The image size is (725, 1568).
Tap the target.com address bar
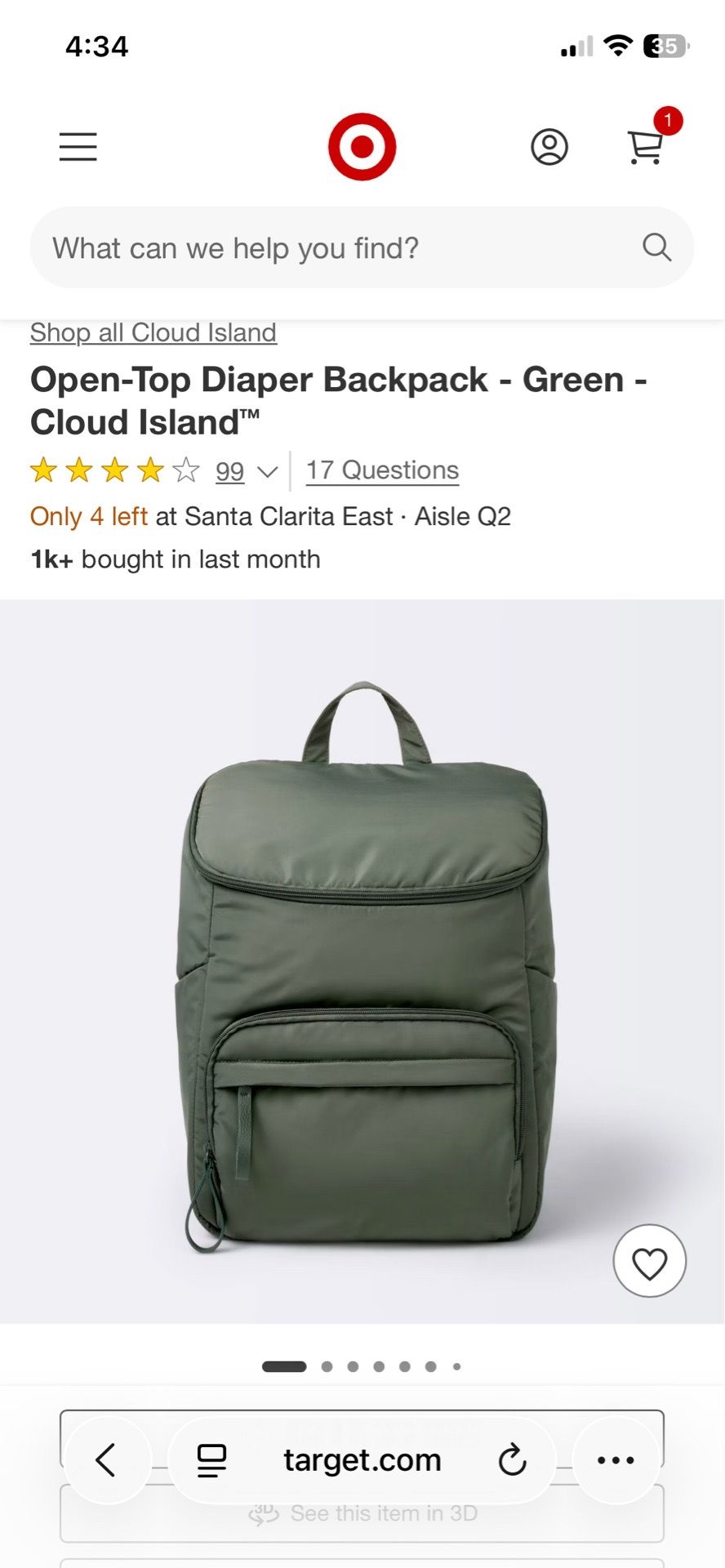point(362,1460)
